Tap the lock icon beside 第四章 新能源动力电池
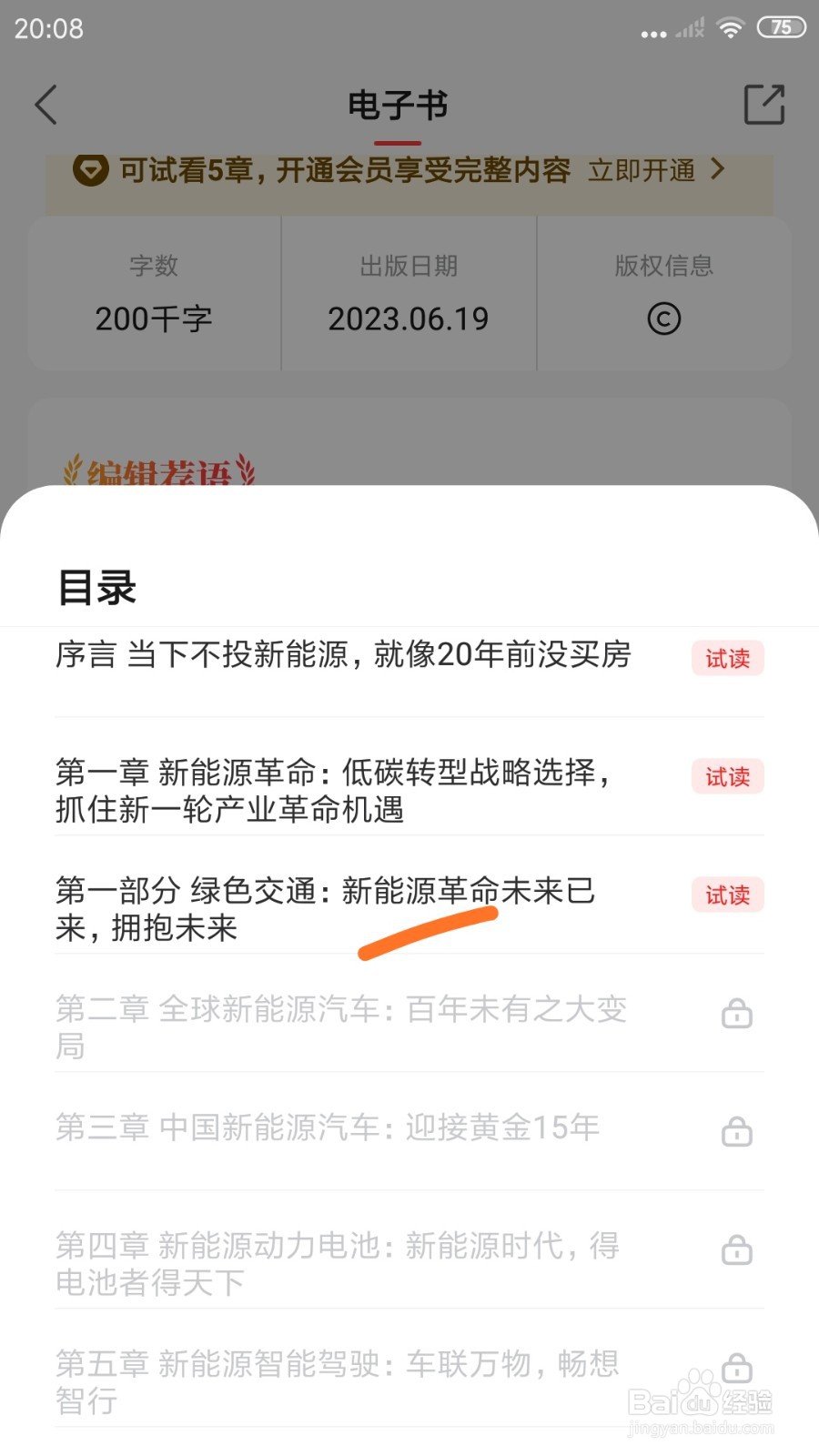 737,1251
